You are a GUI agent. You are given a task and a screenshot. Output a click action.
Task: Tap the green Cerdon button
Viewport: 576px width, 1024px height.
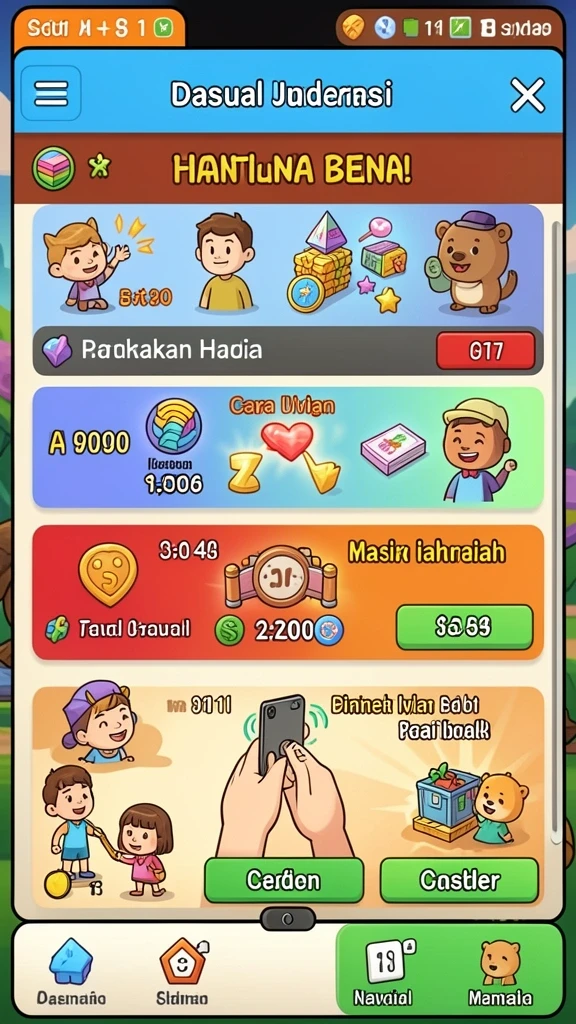284,880
